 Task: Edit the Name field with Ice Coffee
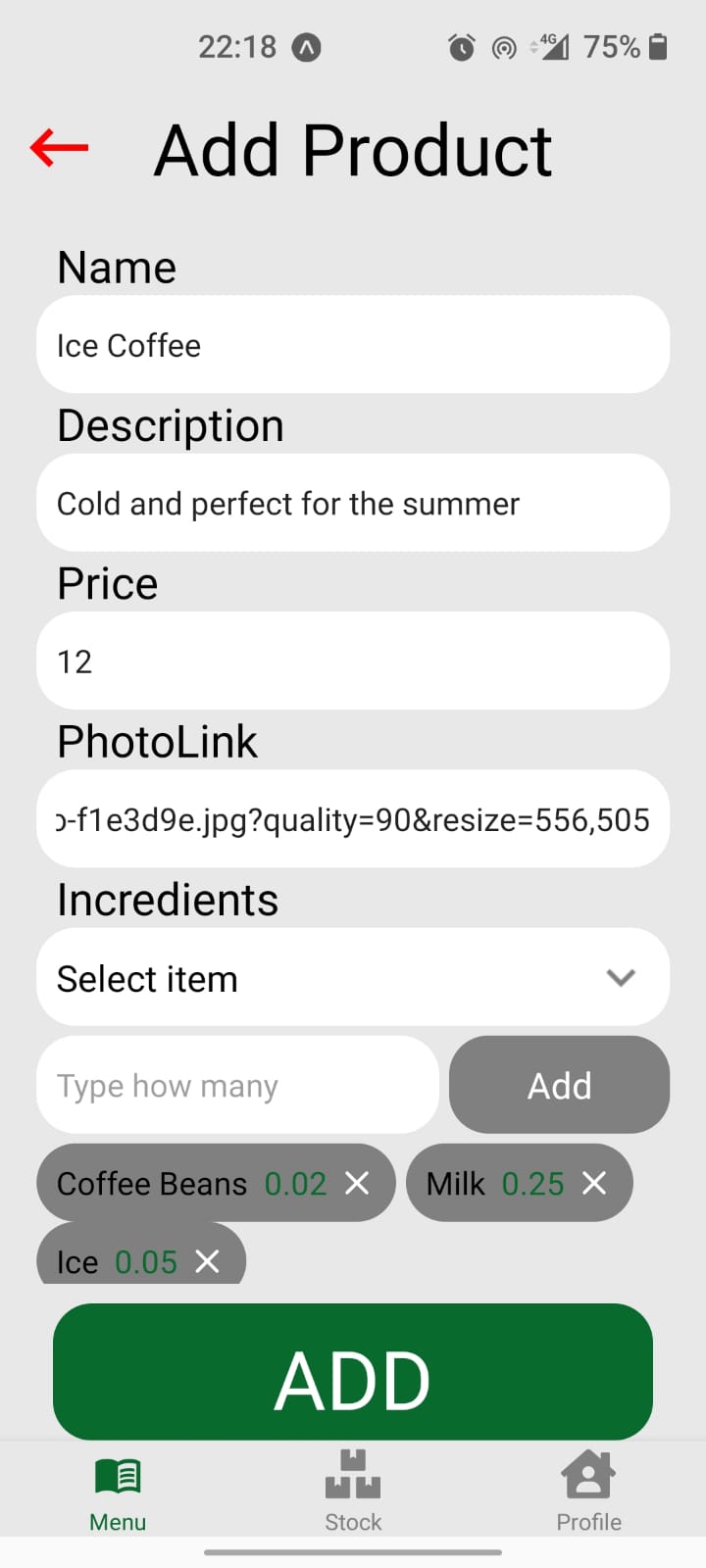pyautogui.click(x=353, y=345)
